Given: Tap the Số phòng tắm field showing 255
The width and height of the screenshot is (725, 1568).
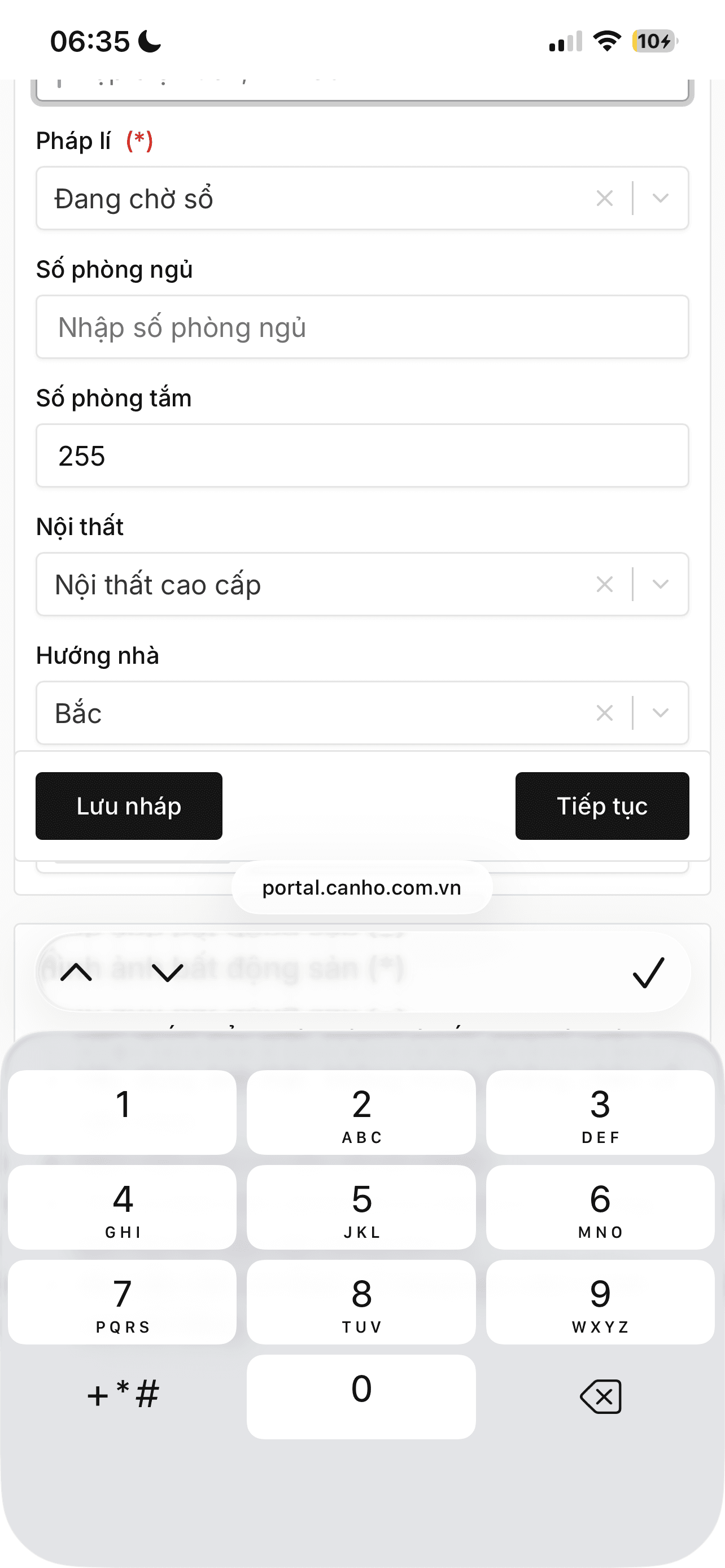Looking at the screenshot, I should tap(362, 455).
